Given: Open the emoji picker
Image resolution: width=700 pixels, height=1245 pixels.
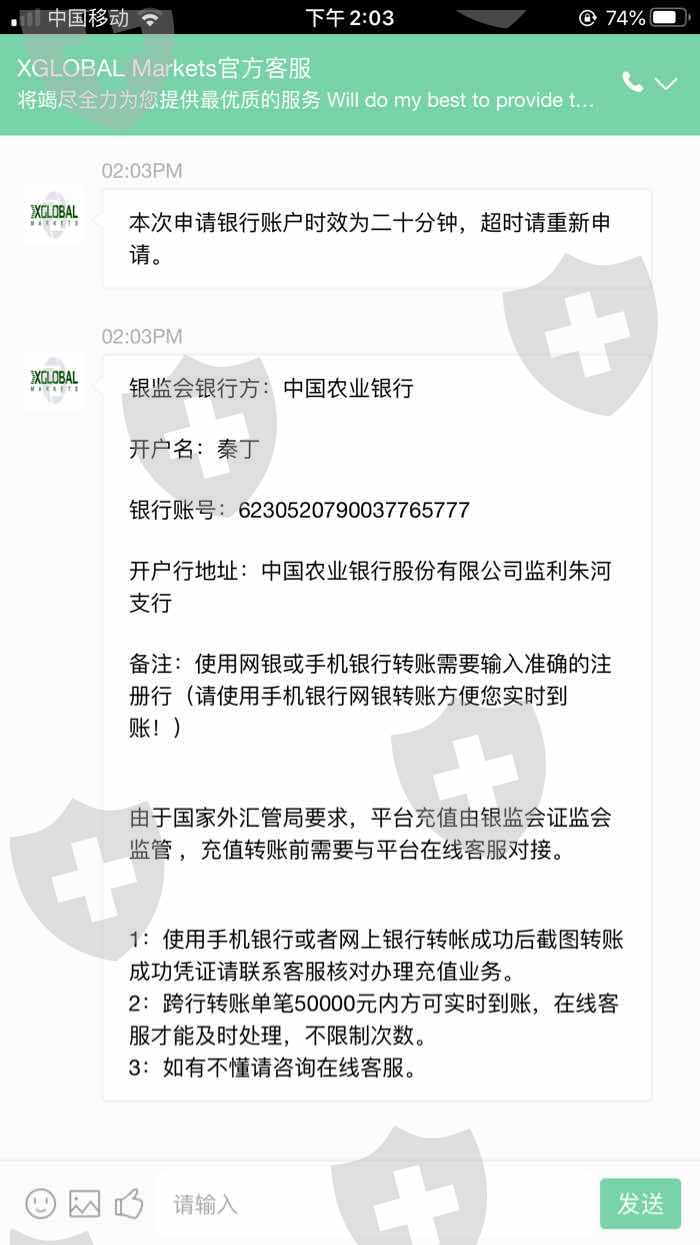Looking at the screenshot, I should click(40, 1203).
